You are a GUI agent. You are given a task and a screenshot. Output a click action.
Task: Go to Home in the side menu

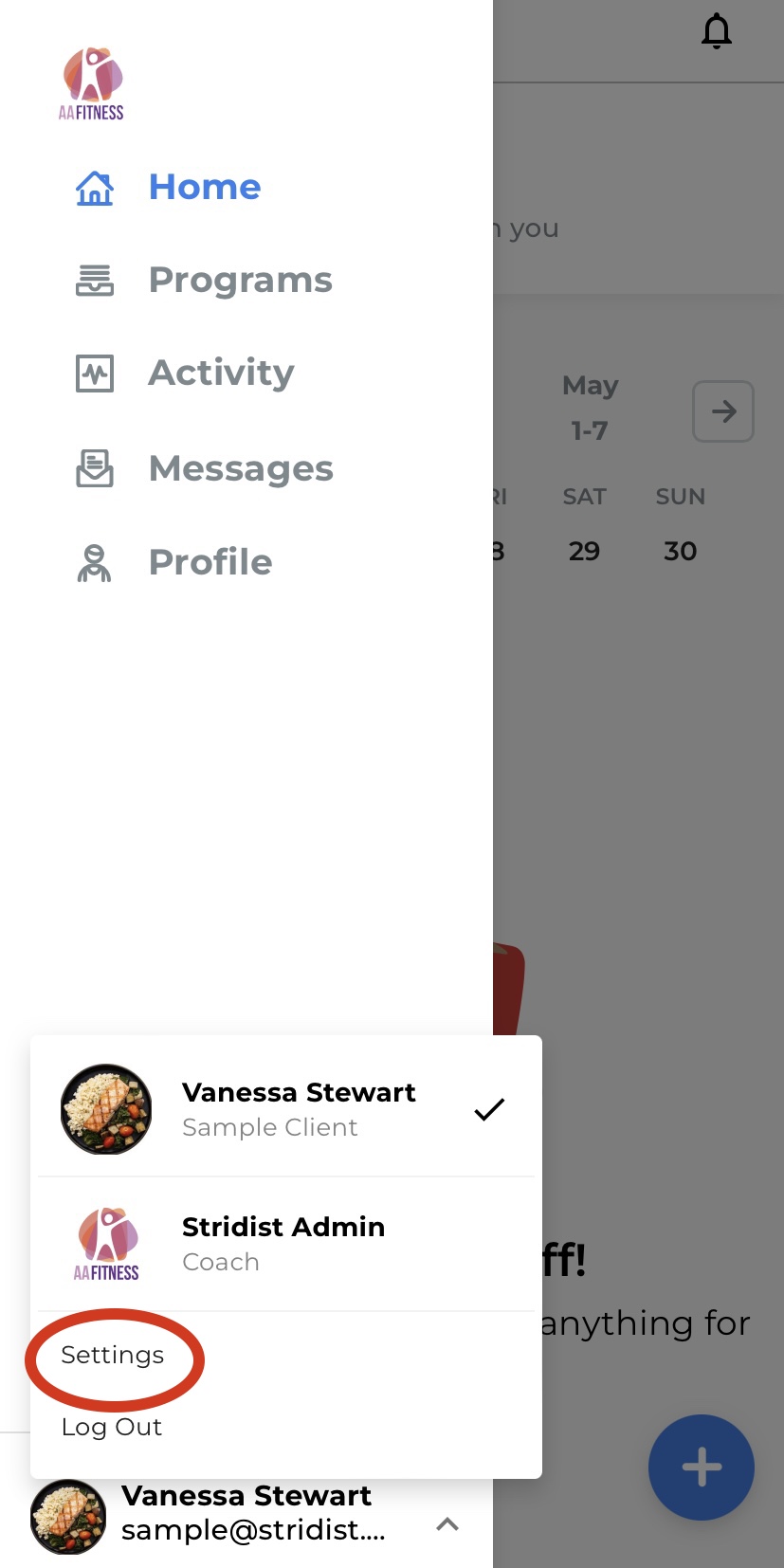coord(204,188)
